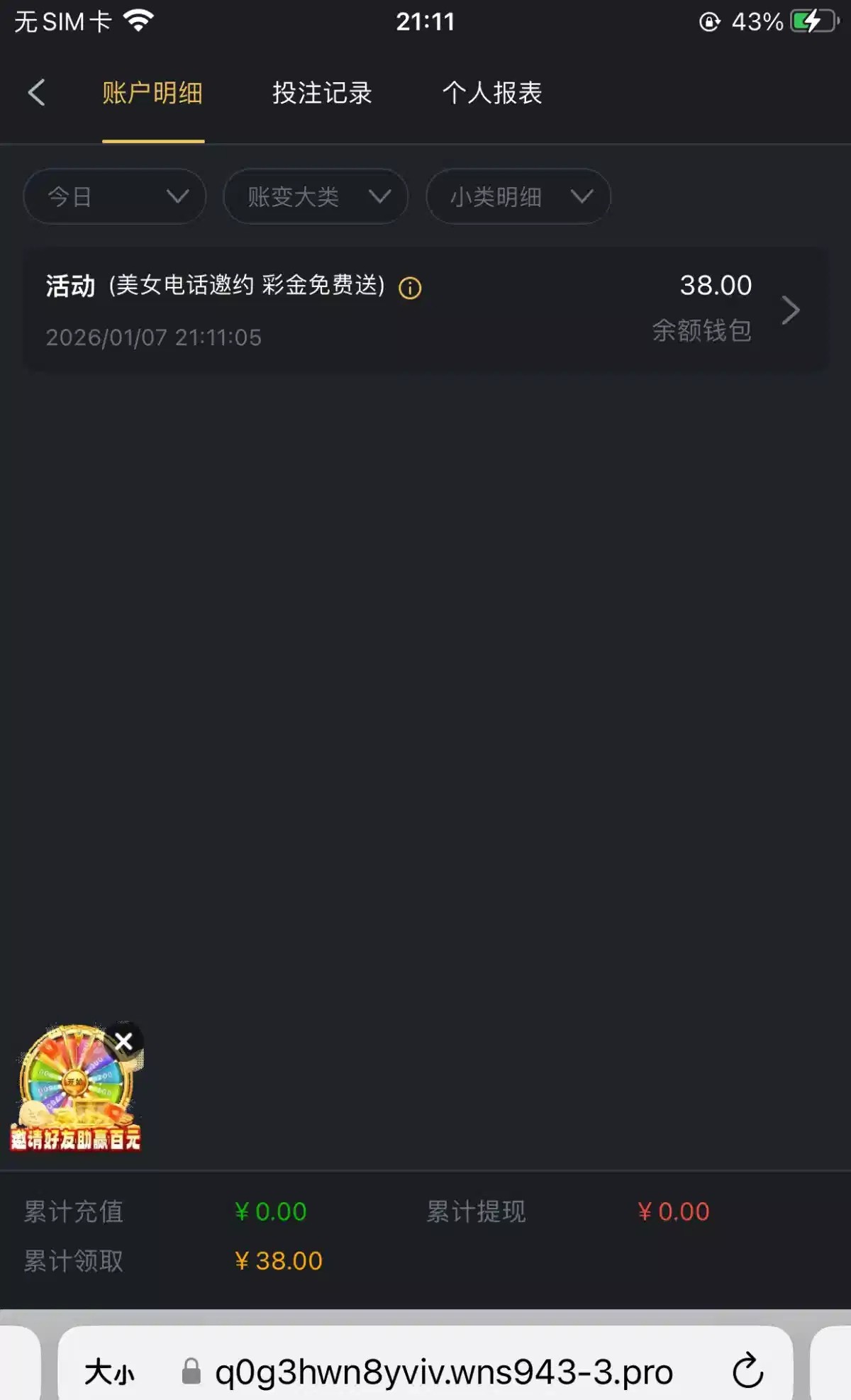Open the 38.00 活动 transaction record
This screenshot has width=851, height=1400.
pyautogui.click(x=425, y=310)
